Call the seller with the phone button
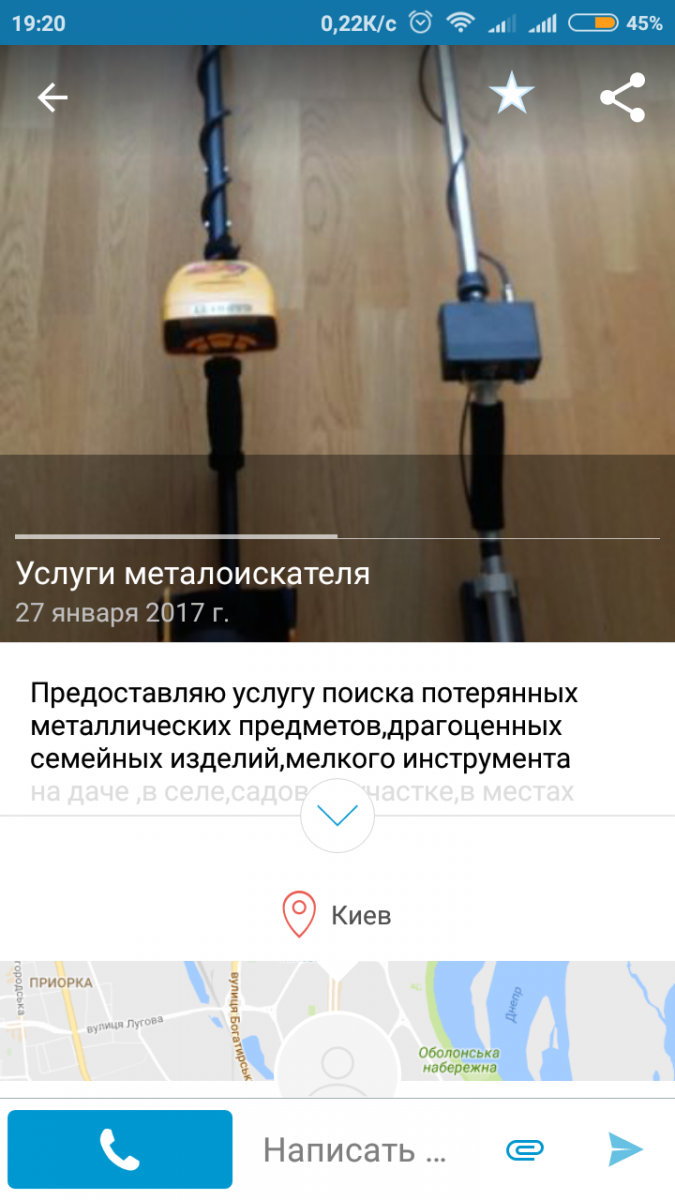The height and width of the screenshot is (1200, 675). [120, 1149]
